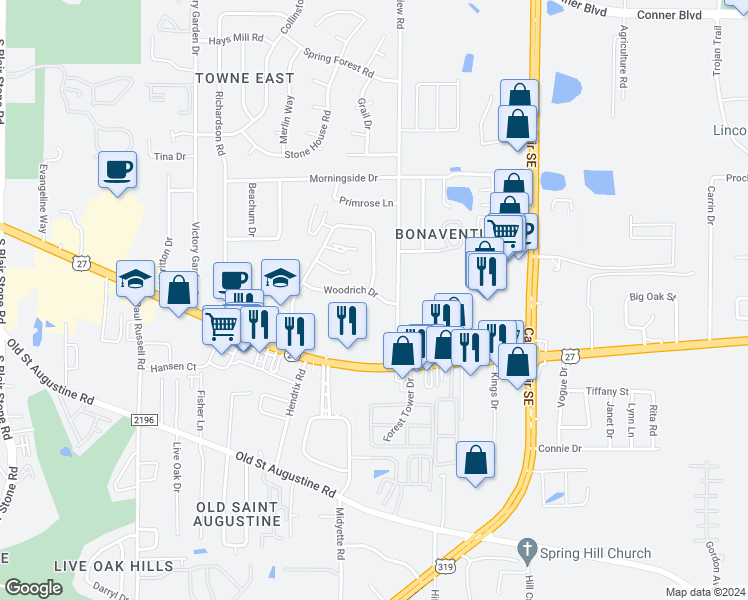Open the school marker near Beachum Dr
Viewport: 748px width, 600px height.
click(281, 277)
